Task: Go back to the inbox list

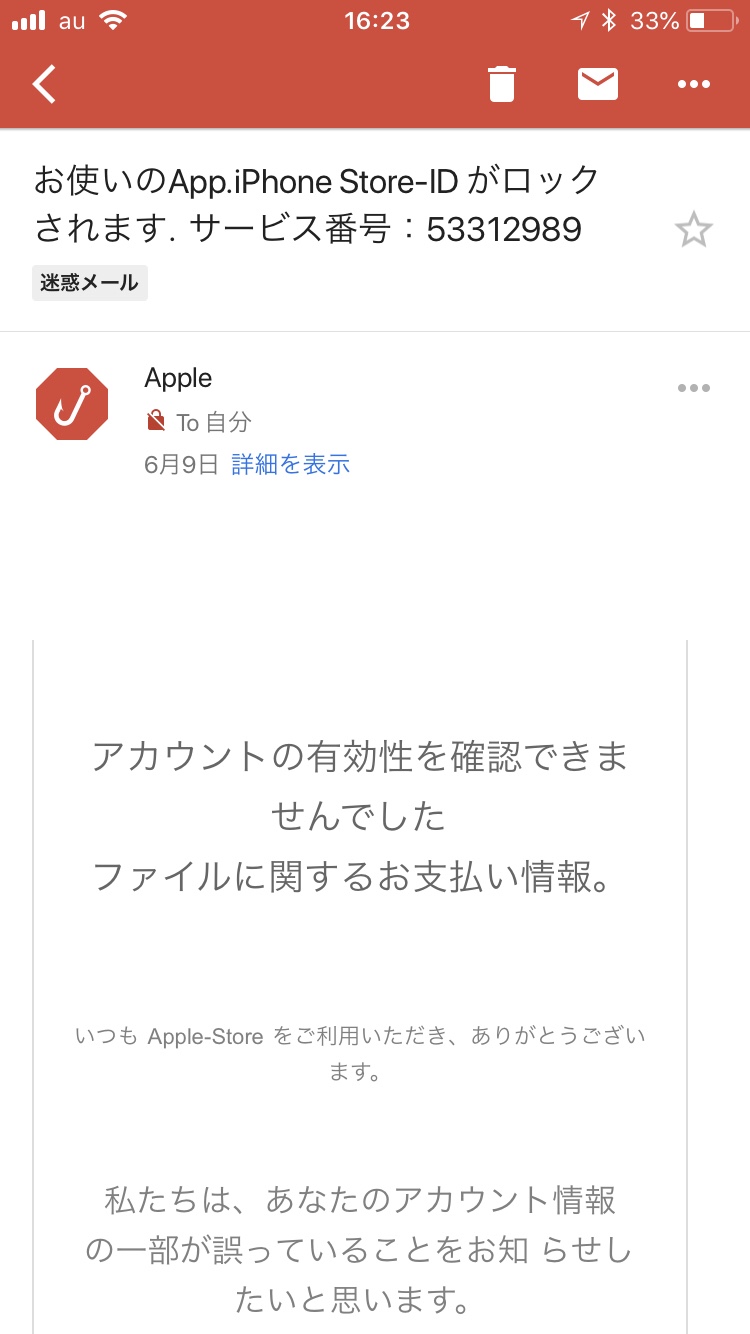Action: (x=44, y=84)
